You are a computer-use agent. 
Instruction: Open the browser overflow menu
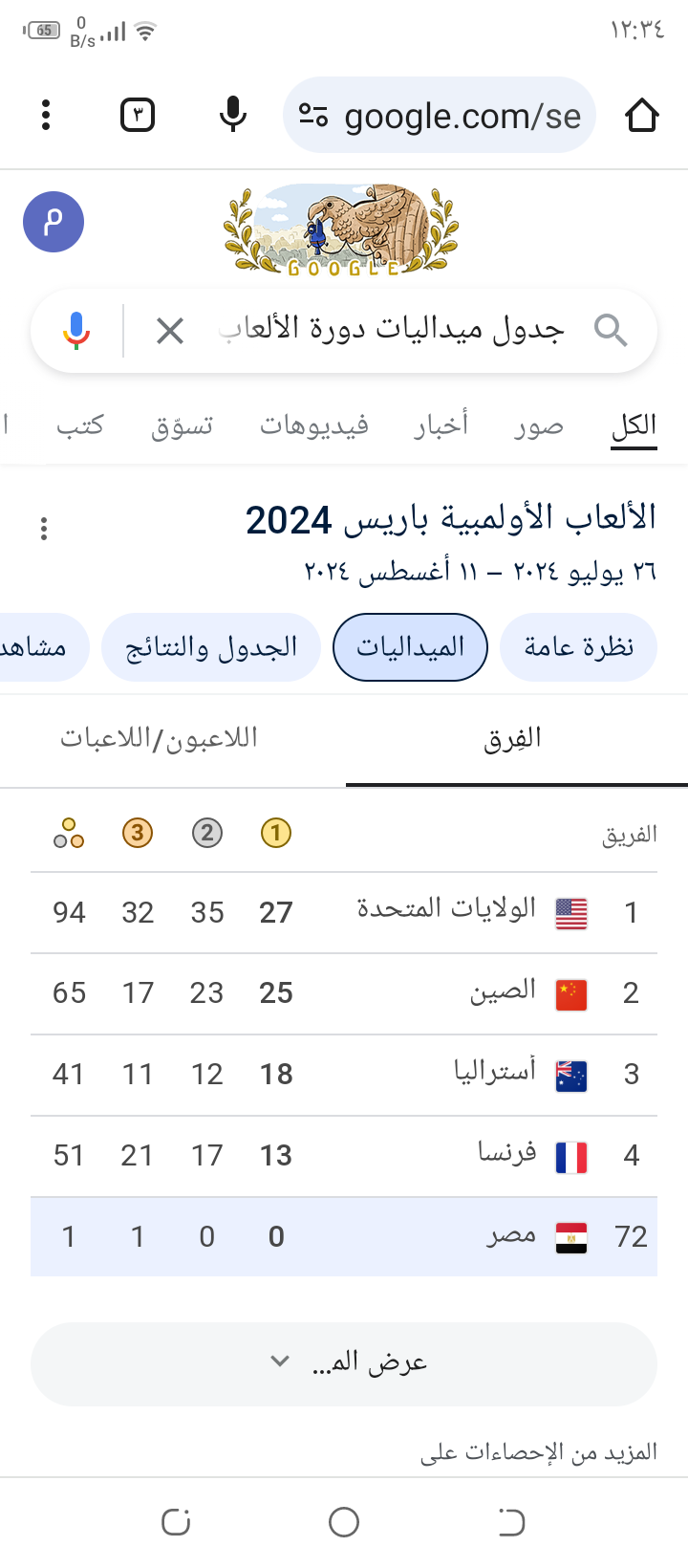(x=46, y=115)
